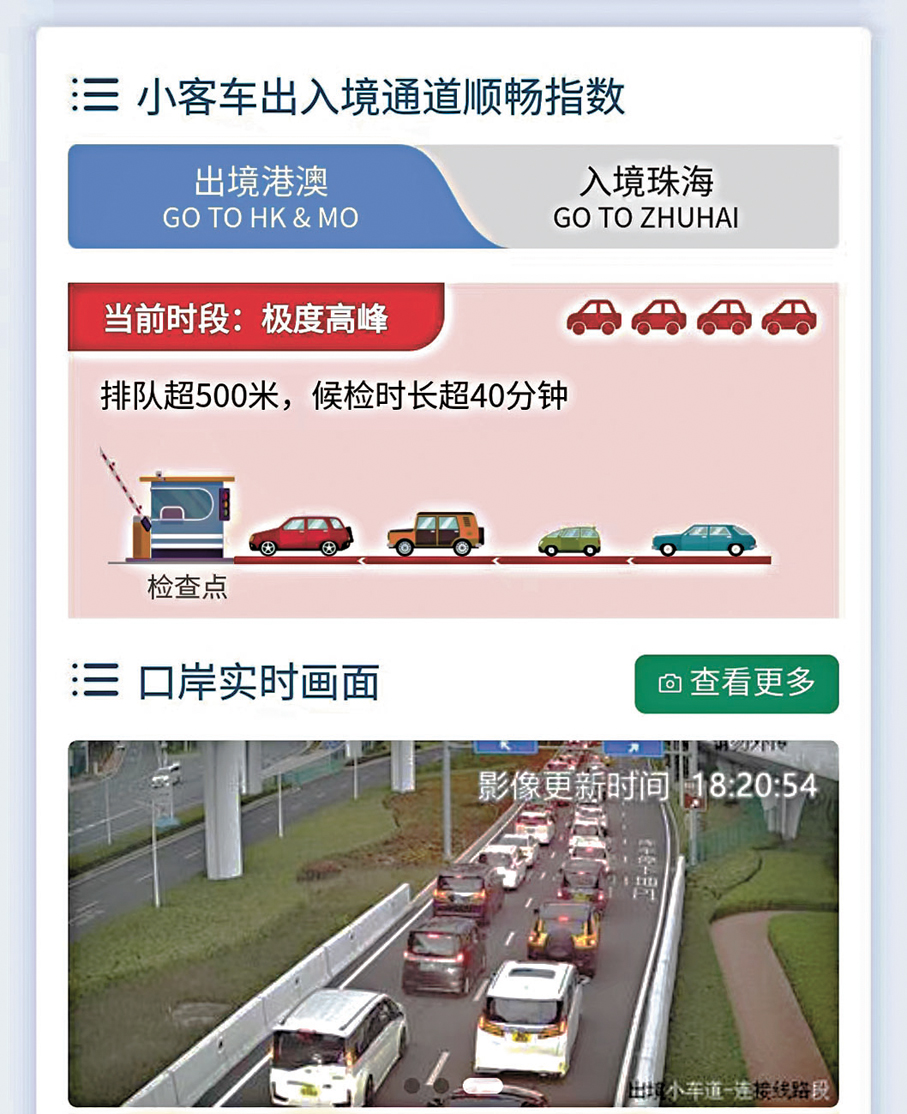Switch to 入境珠海 GO TO ZHUHAI tab
Viewport: 907px width, 1114px height.
(x=646, y=198)
